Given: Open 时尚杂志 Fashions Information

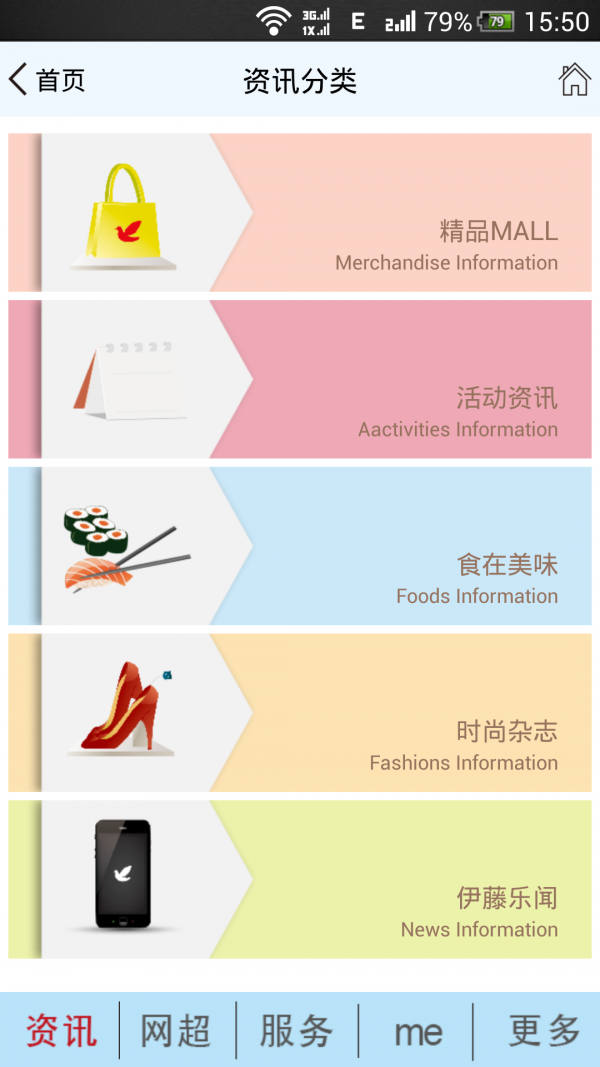Looking at the screenshot, I should click(300, 713).
